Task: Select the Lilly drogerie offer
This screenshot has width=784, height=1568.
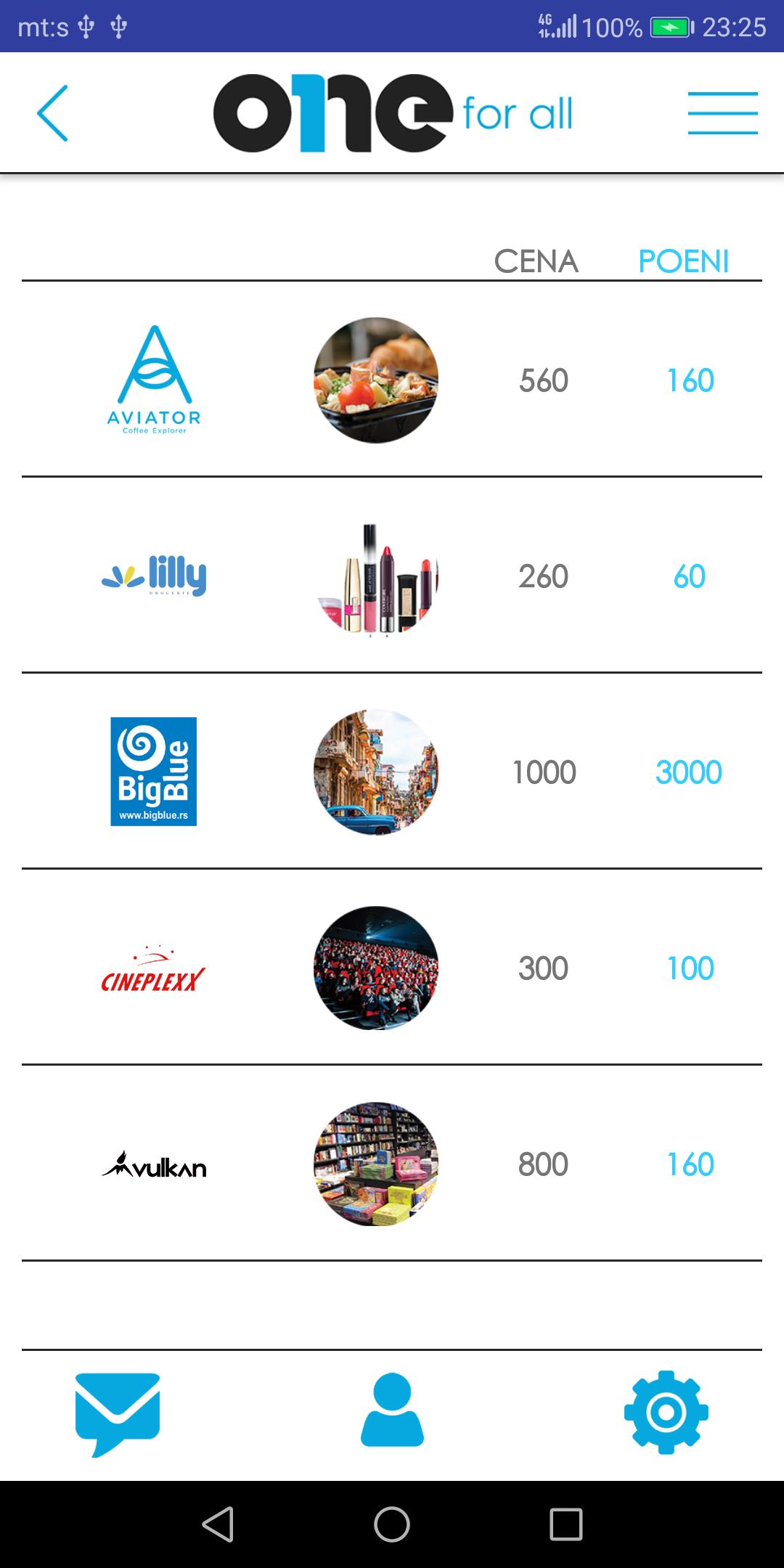Action: tap(154, 576)
